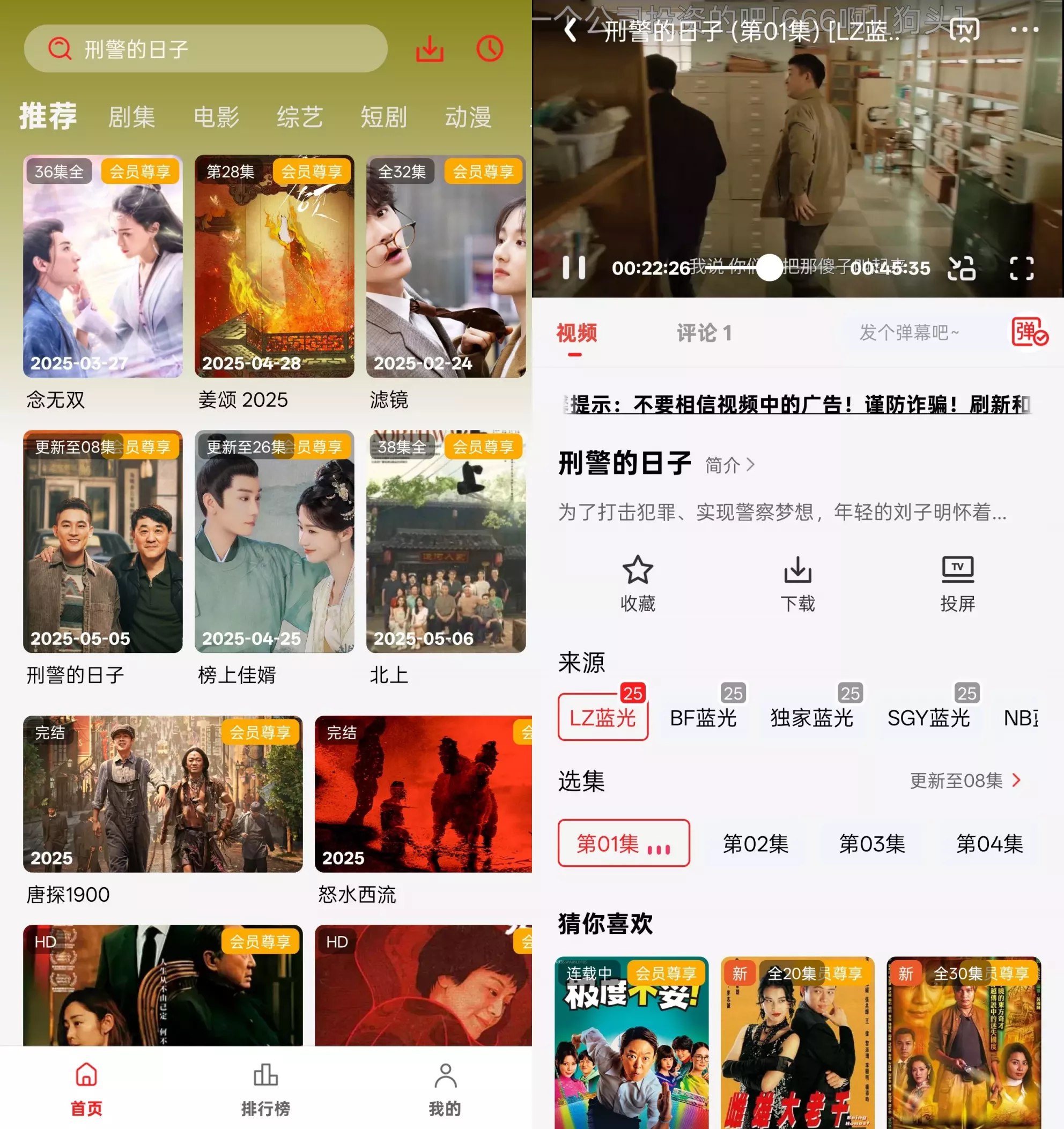
Task: Open the downloads icon beside search
Action: pos(430,49)
